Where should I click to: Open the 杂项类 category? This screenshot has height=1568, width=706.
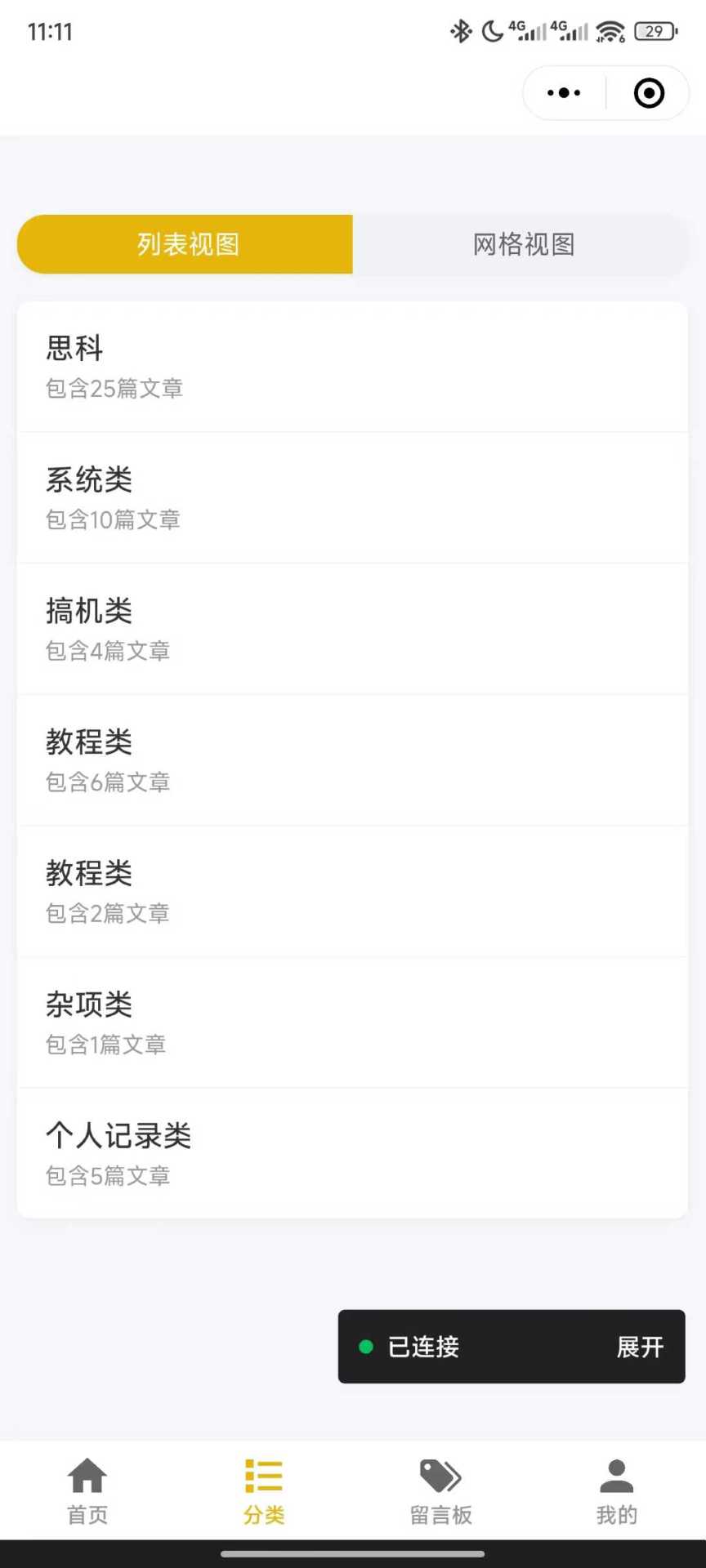click(351, 1022)
